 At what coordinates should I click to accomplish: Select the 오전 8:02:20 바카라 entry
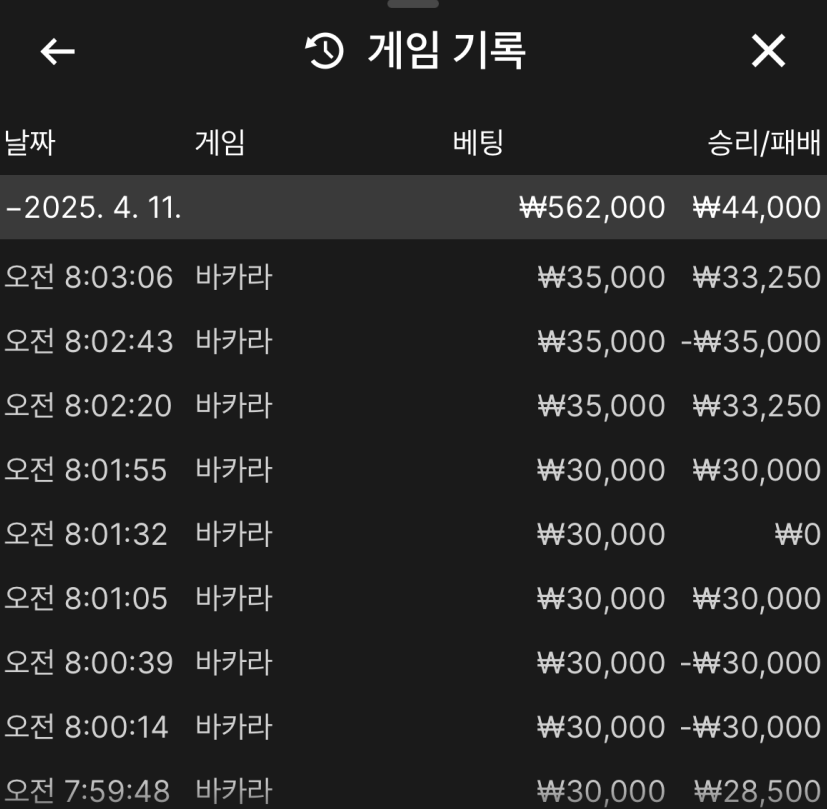(x=413, y=405)
